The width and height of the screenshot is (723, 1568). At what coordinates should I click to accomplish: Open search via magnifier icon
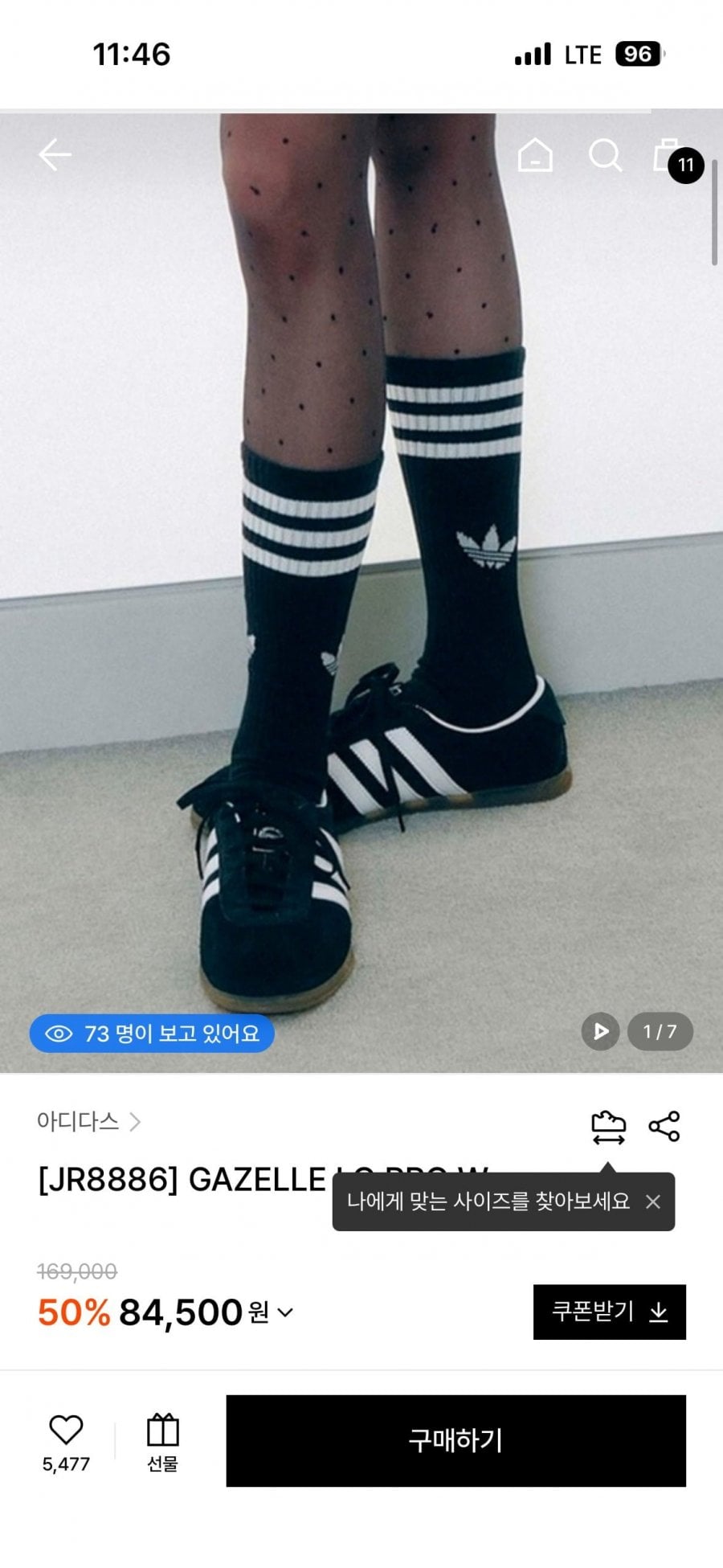[605, 155]
